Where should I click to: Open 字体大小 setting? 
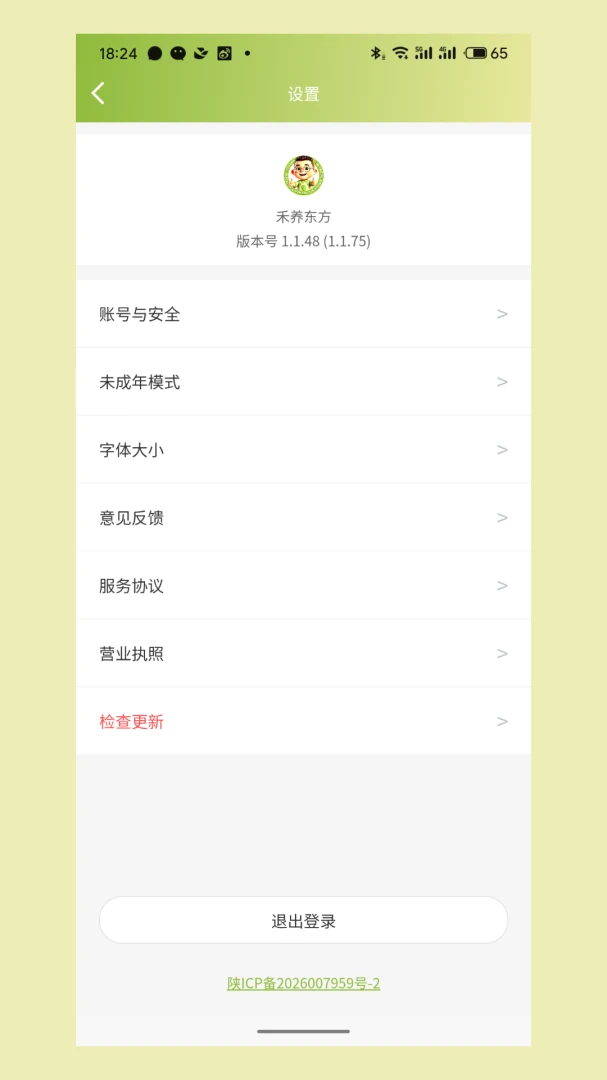pyautogui.click(x=303, y=450)
